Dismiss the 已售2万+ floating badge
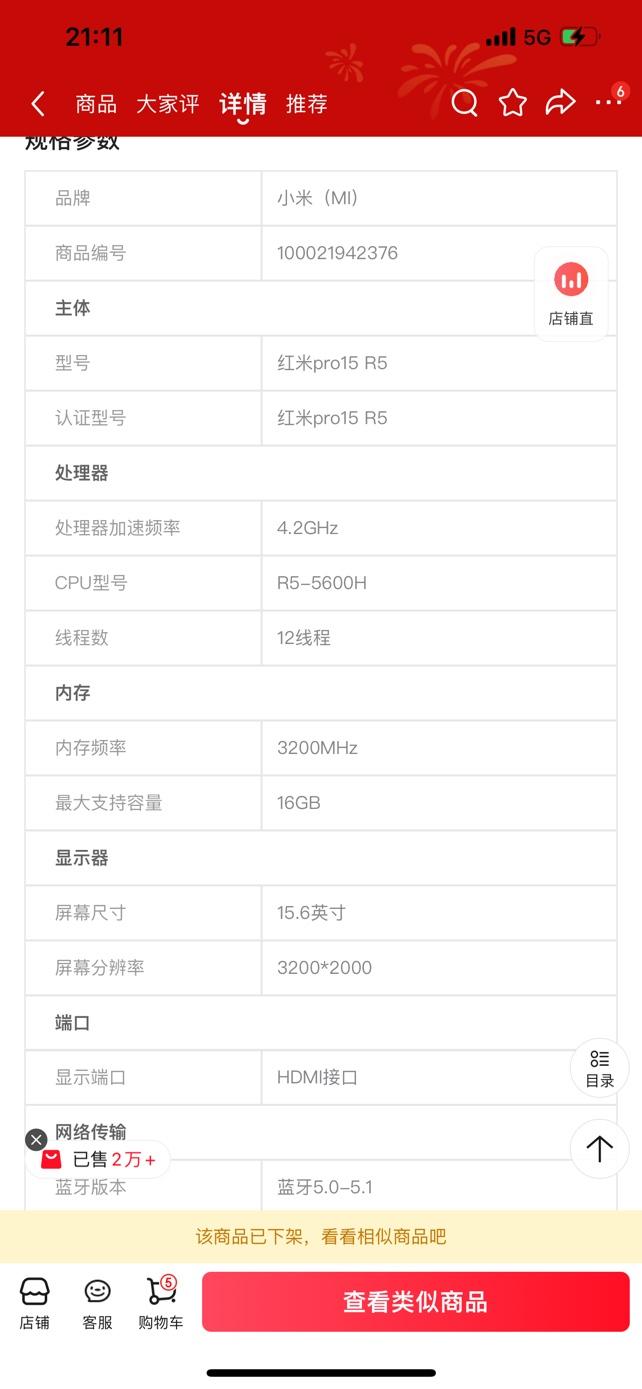Viewport: 642px width, 1389px height. point(36,1139)
